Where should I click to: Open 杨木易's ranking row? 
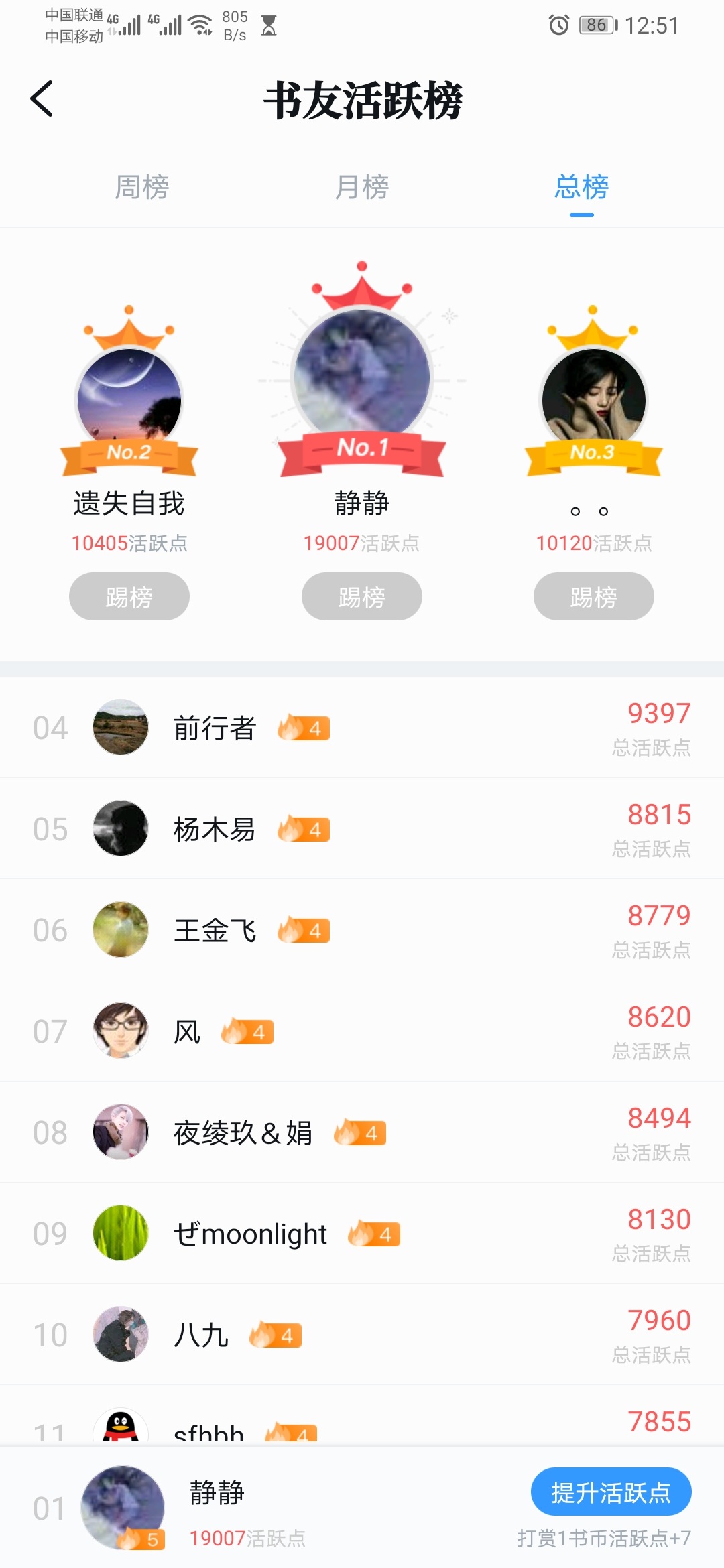pyautogui.click(x=362, y=829)
